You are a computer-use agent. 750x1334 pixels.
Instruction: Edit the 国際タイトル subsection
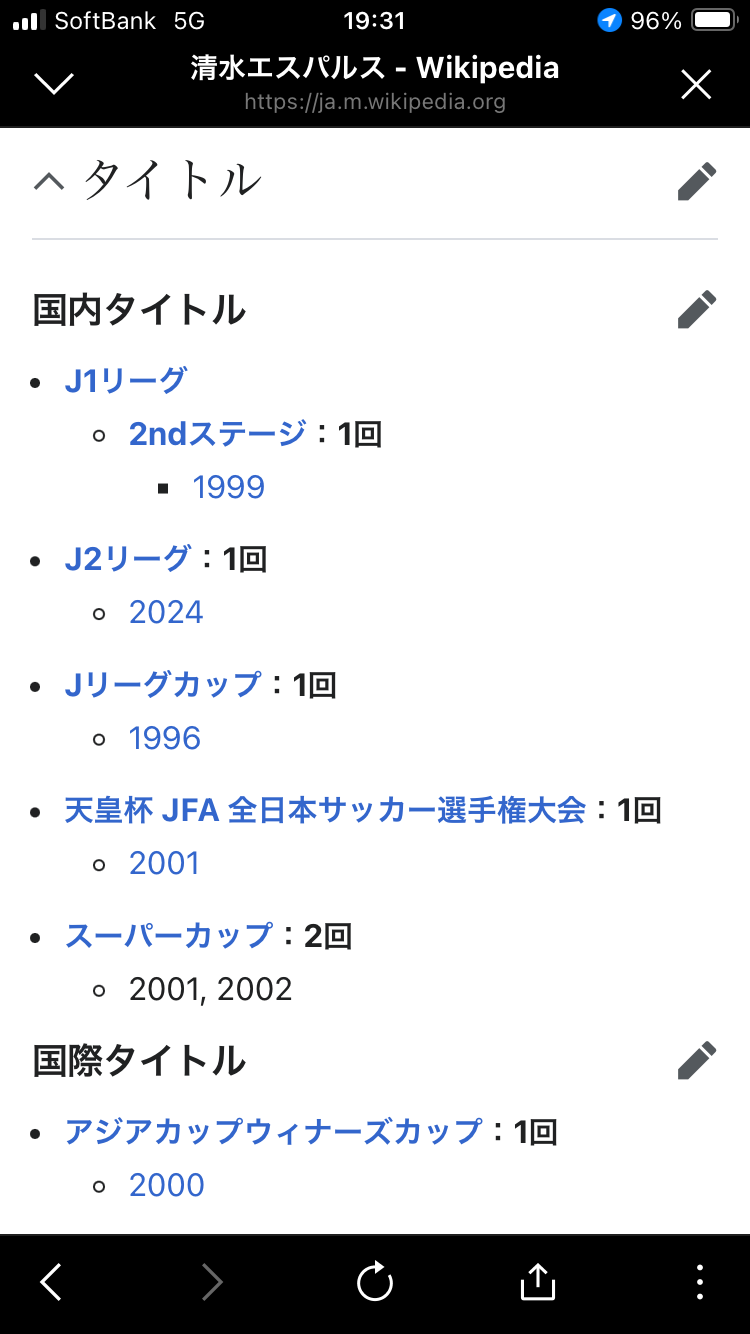click(x=697, y=1061)
